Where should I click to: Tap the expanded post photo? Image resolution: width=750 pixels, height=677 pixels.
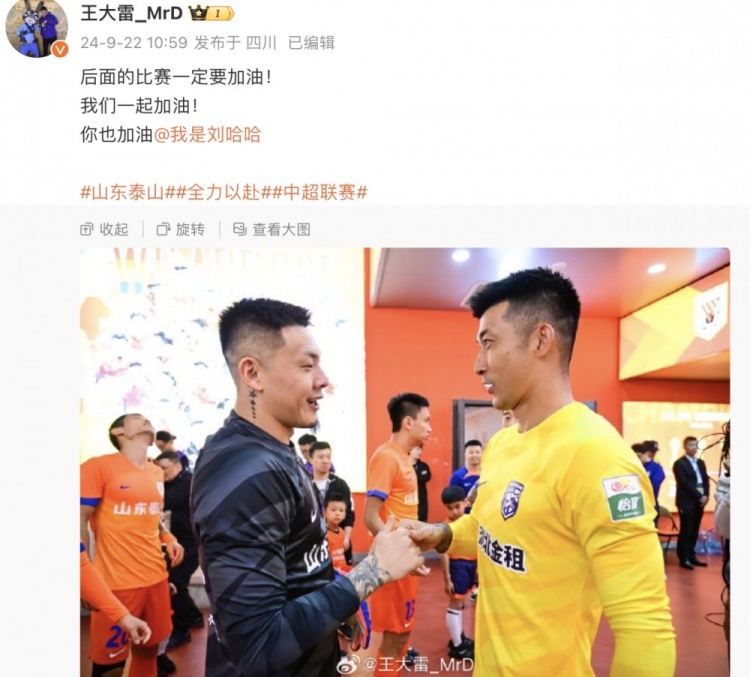click(404, 460)
